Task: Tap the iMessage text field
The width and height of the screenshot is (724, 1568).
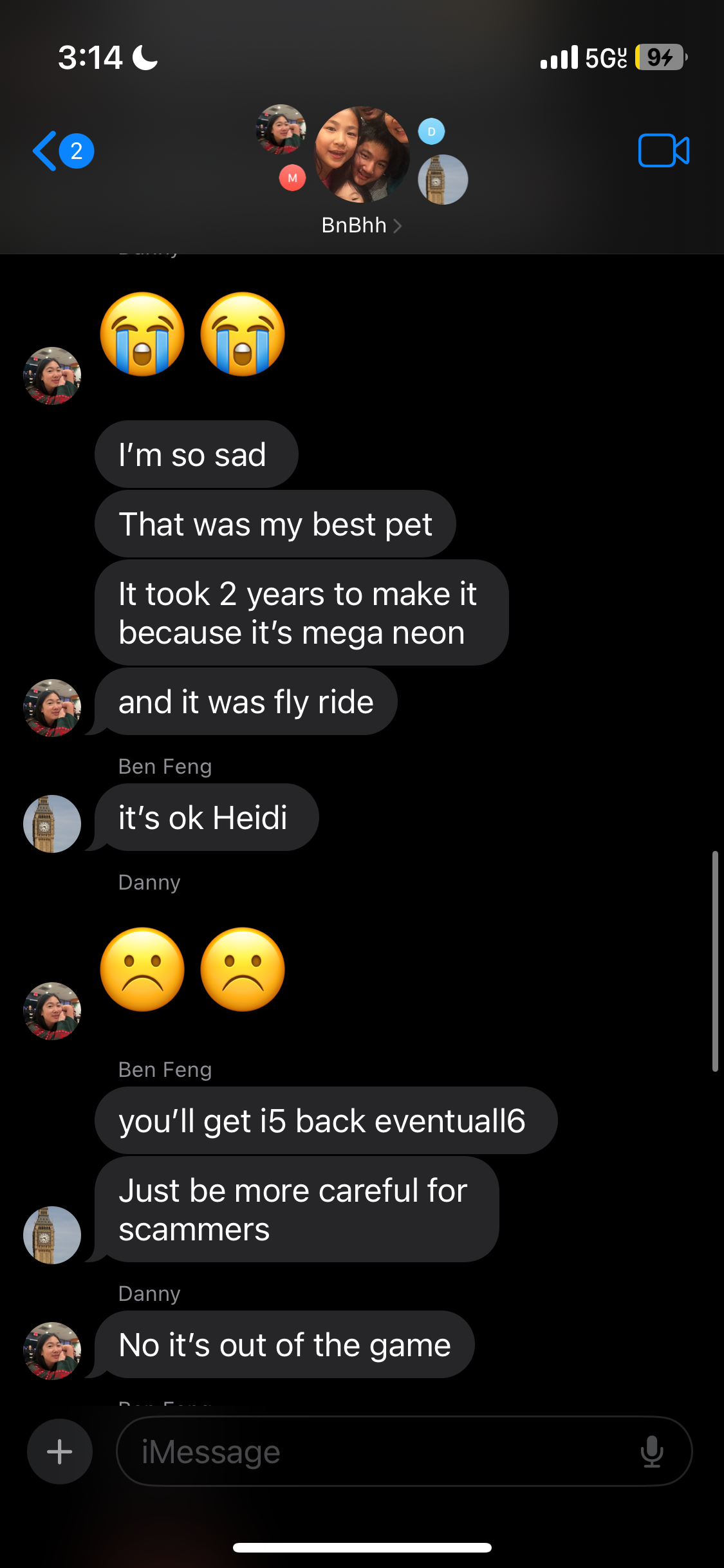Action: (380, 1451)
